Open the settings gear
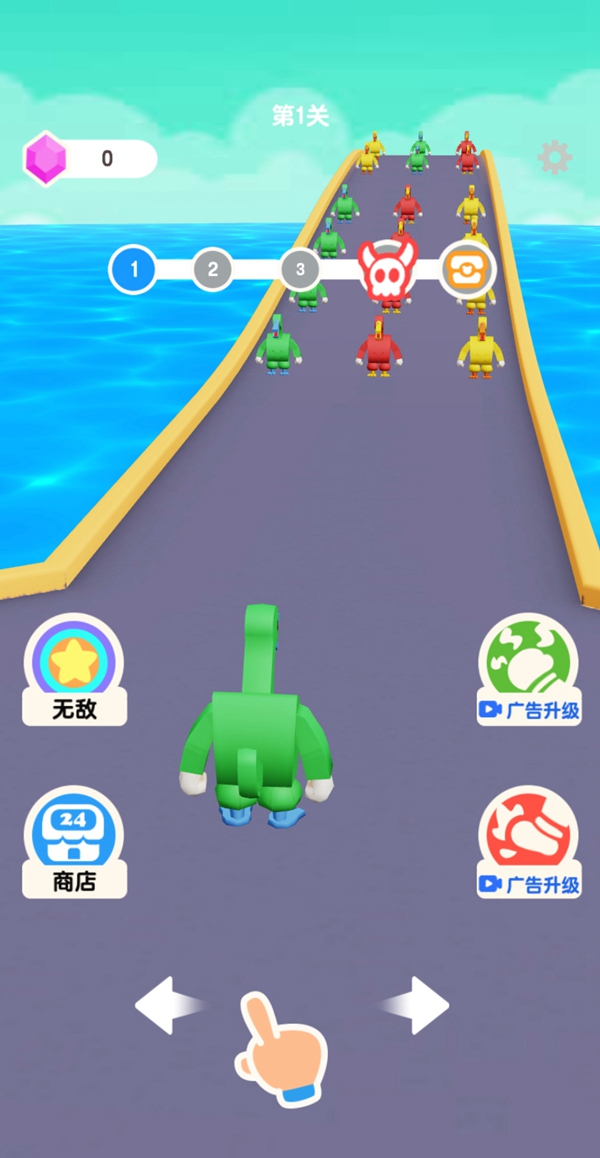 554,158
